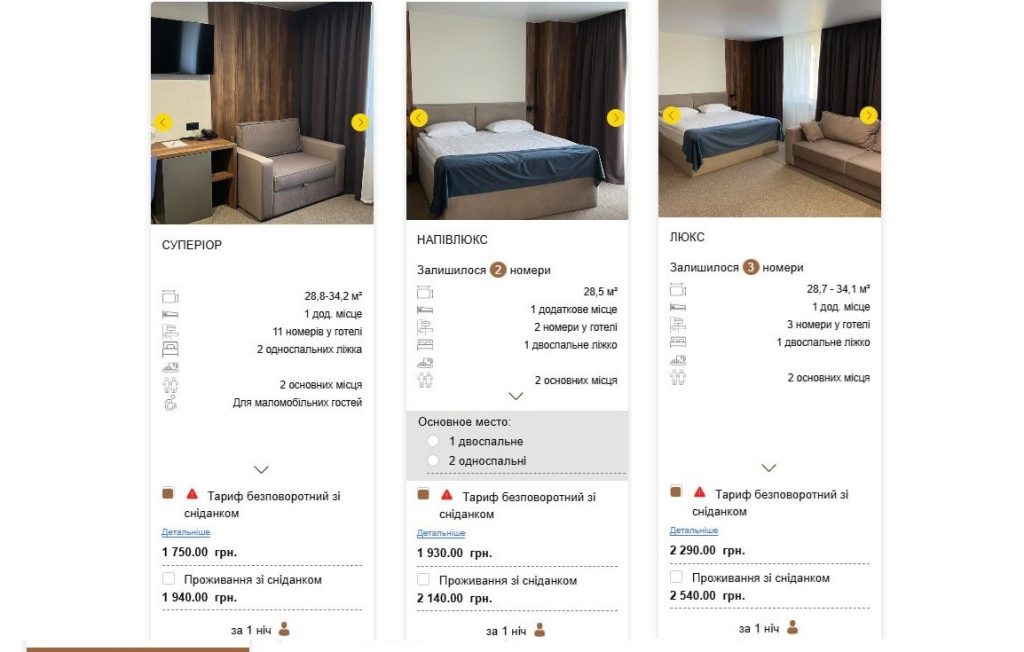This screenshot has width=1024, height=652.
Task: Check Проживання зі сніданком for 2 140.00 грн
Action: click(423, 580)
